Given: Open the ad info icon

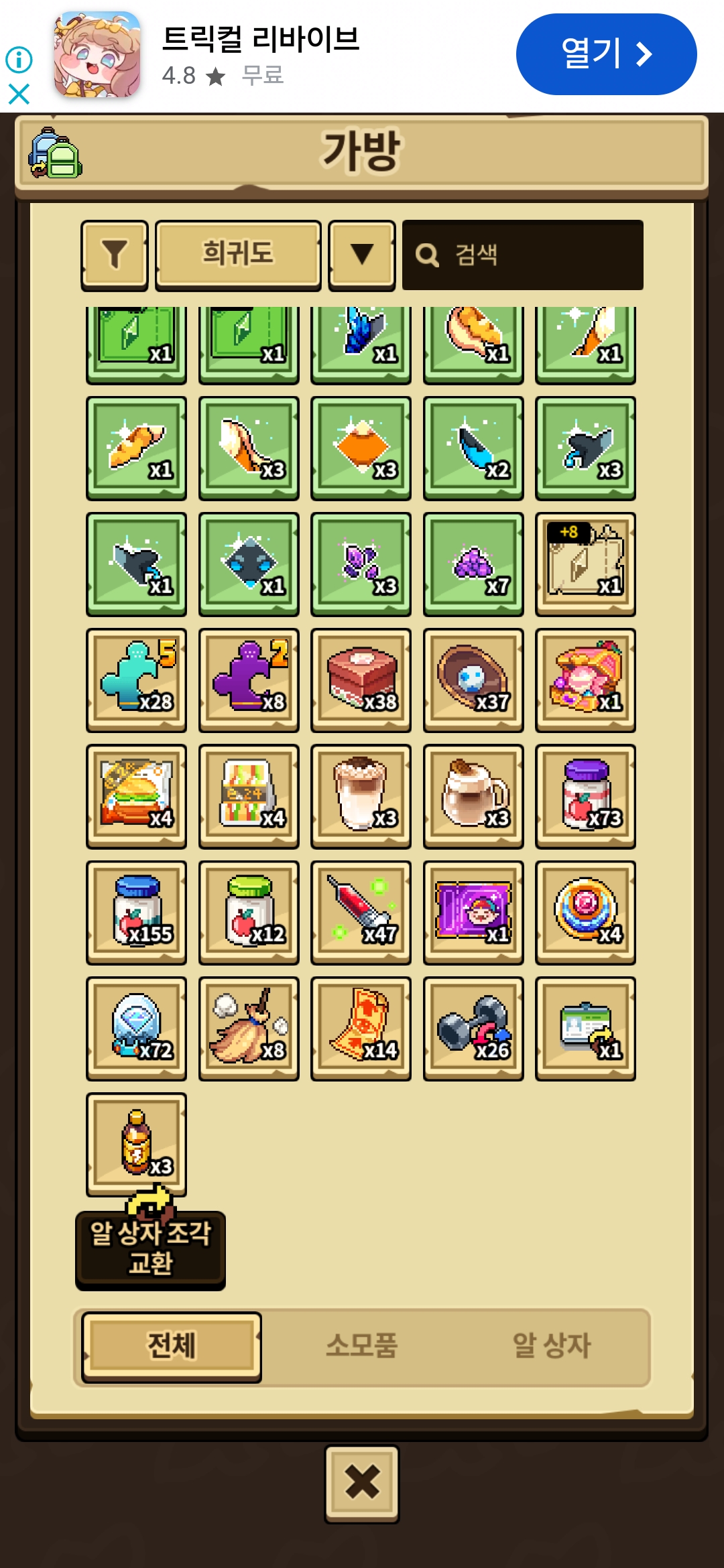Looking at the screenshot, I should point(19,60).
